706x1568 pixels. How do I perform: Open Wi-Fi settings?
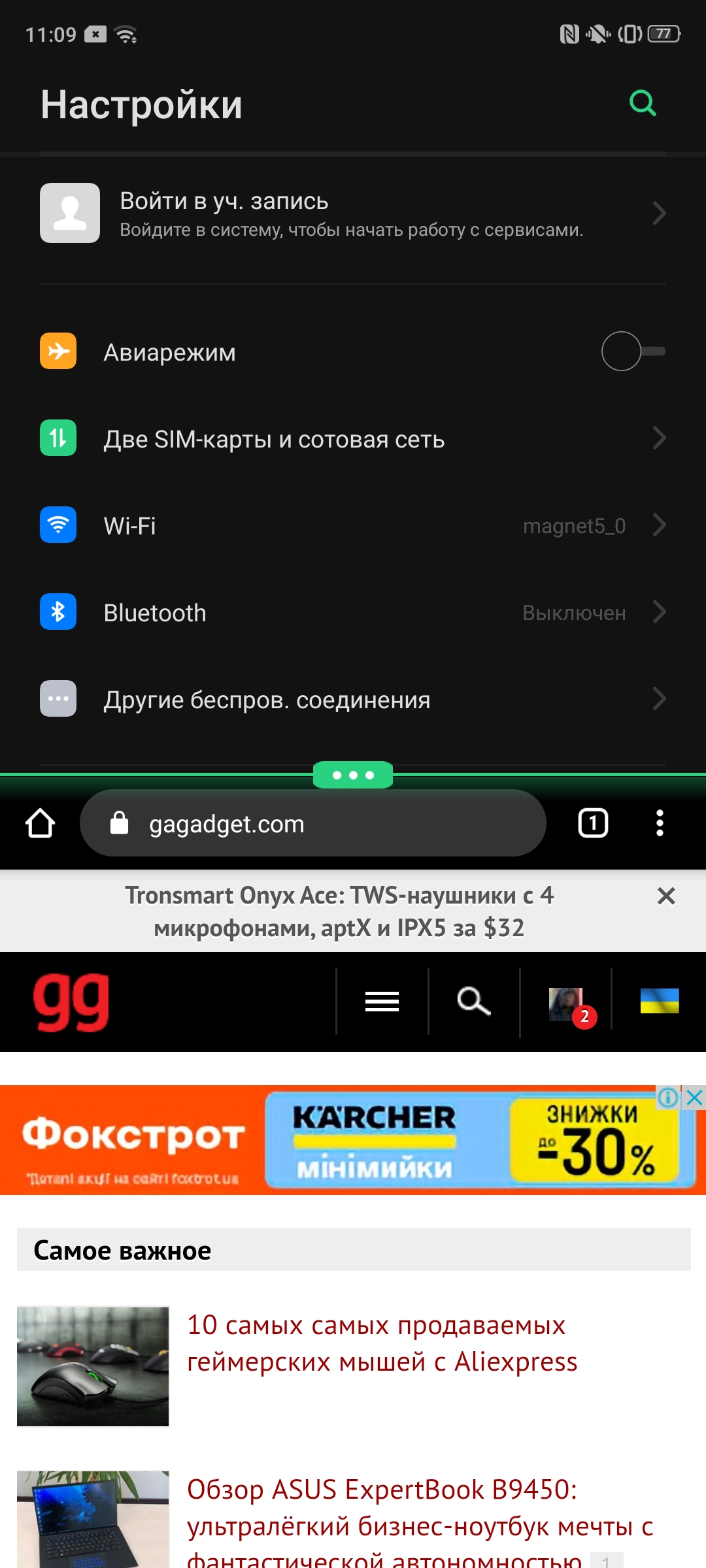click(353, 526)
